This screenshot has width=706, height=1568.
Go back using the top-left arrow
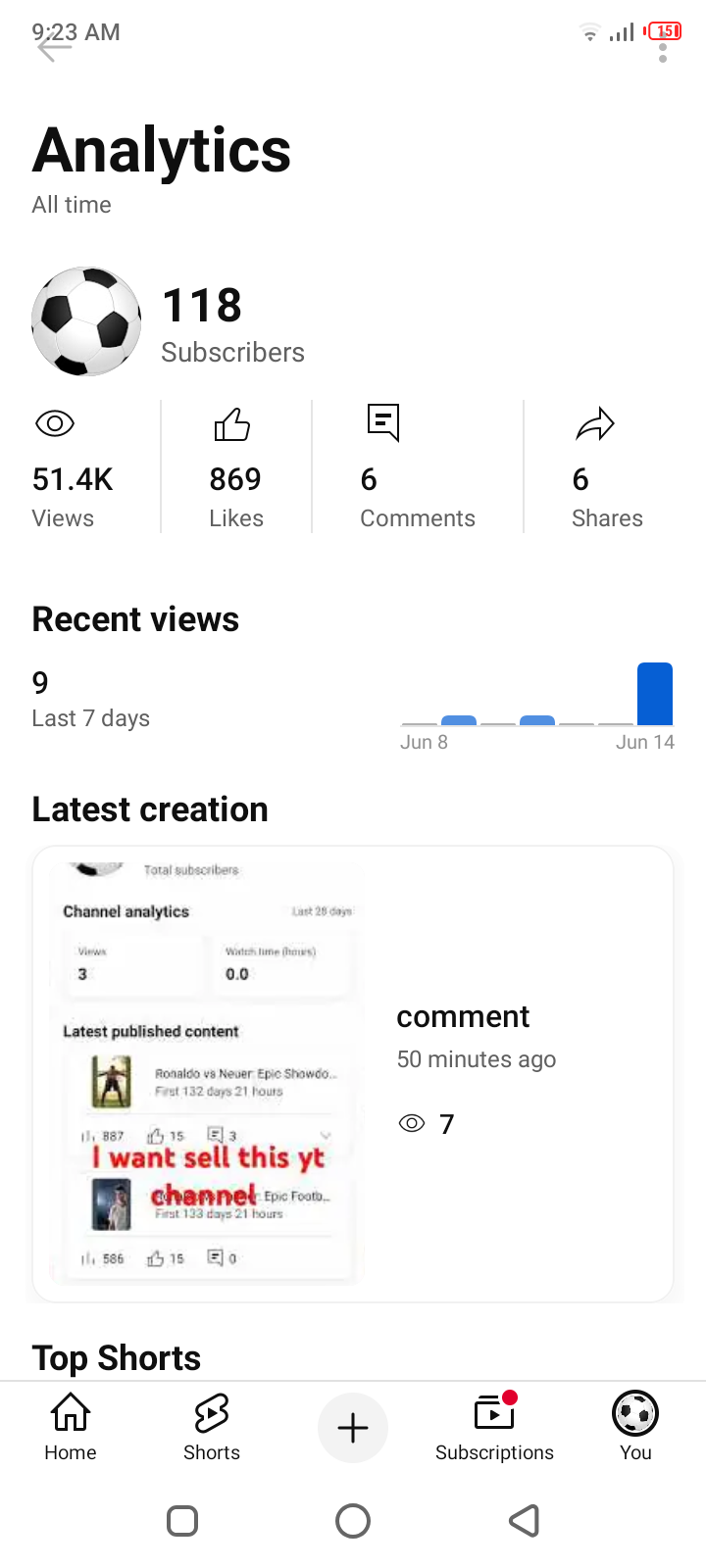(x=54, y=45)
